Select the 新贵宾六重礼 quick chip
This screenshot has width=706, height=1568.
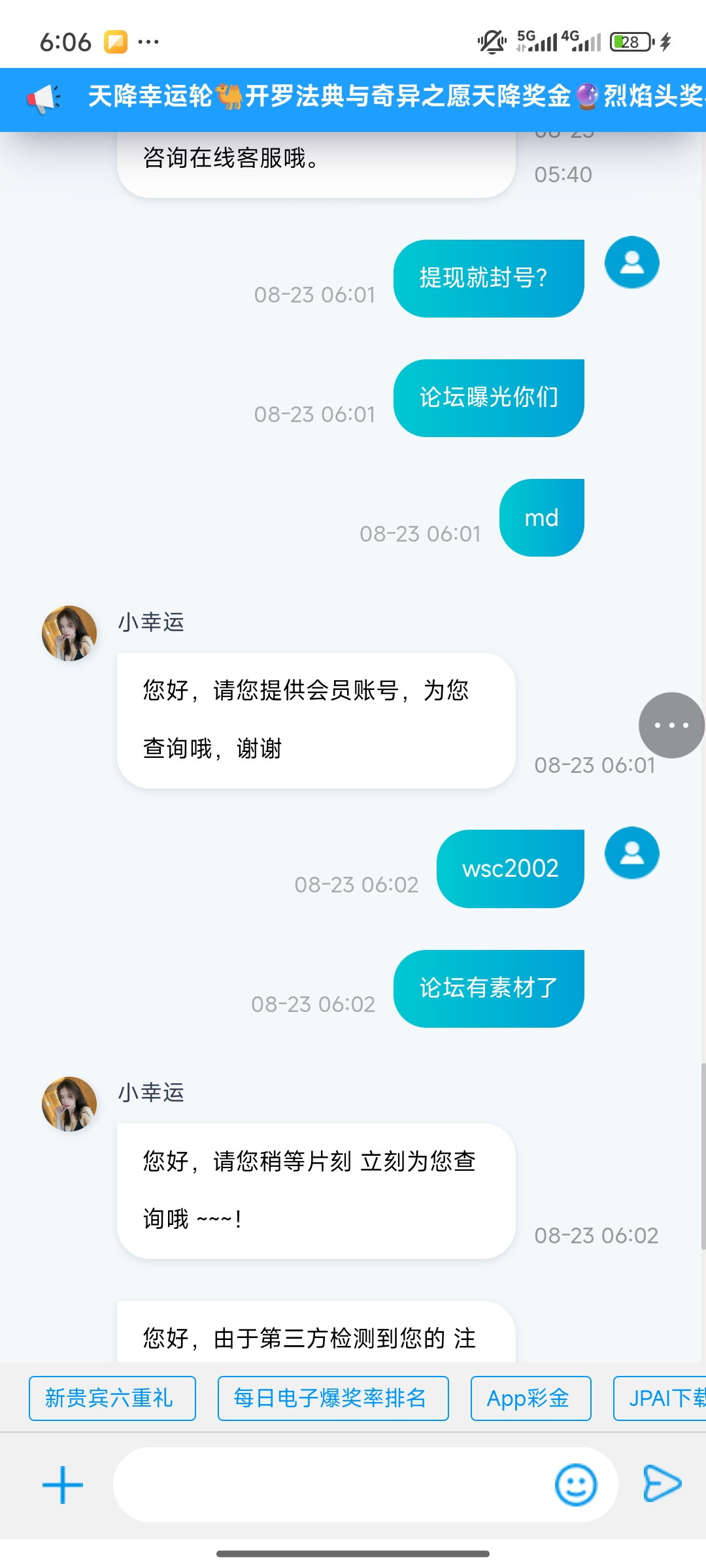pyautogui.click(x=112, y=1398)
